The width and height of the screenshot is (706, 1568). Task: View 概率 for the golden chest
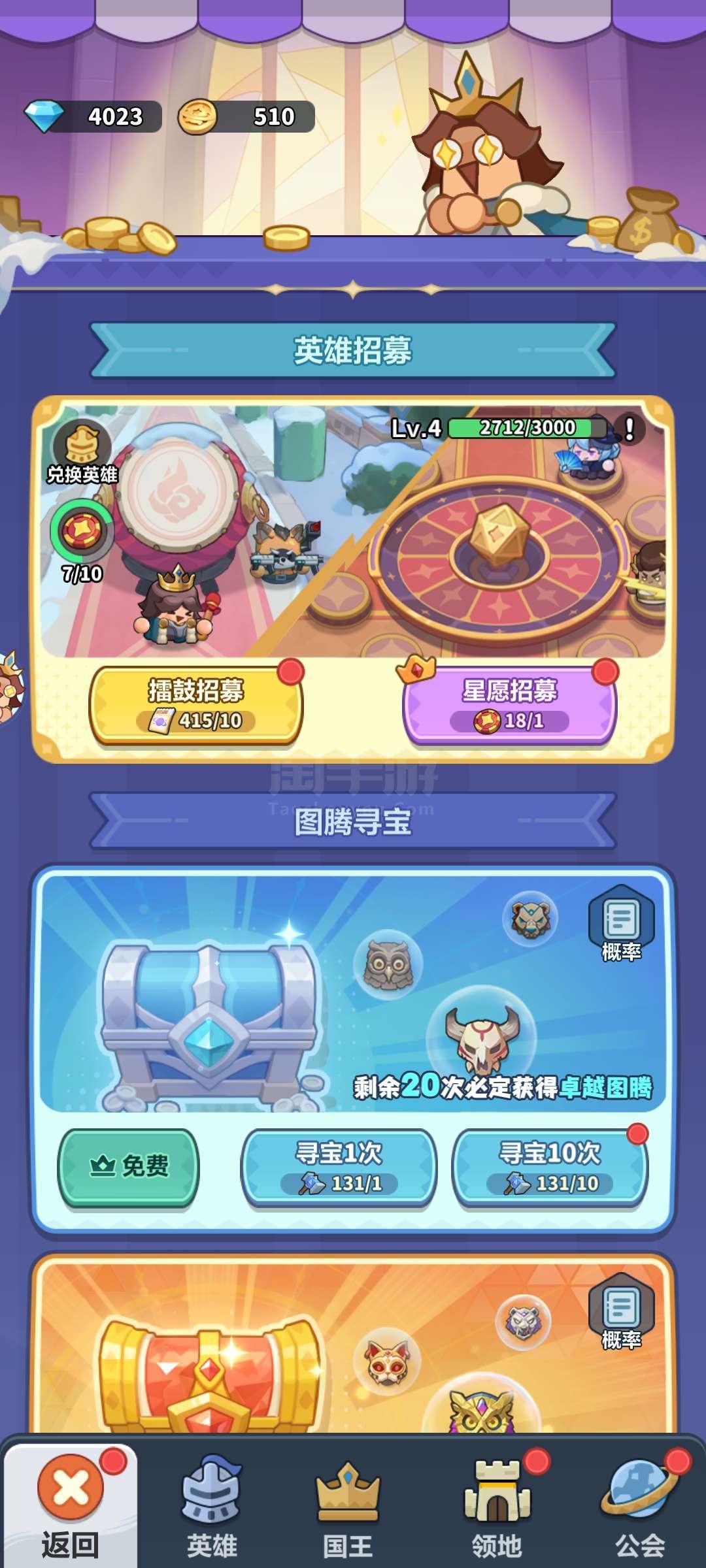coord(621,1311)
